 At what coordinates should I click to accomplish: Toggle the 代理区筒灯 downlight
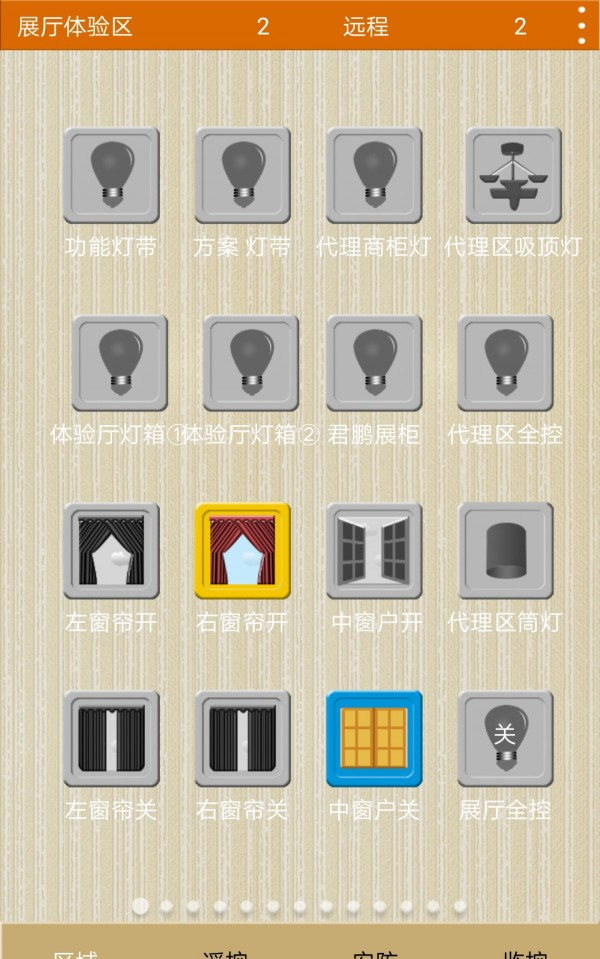505,551
